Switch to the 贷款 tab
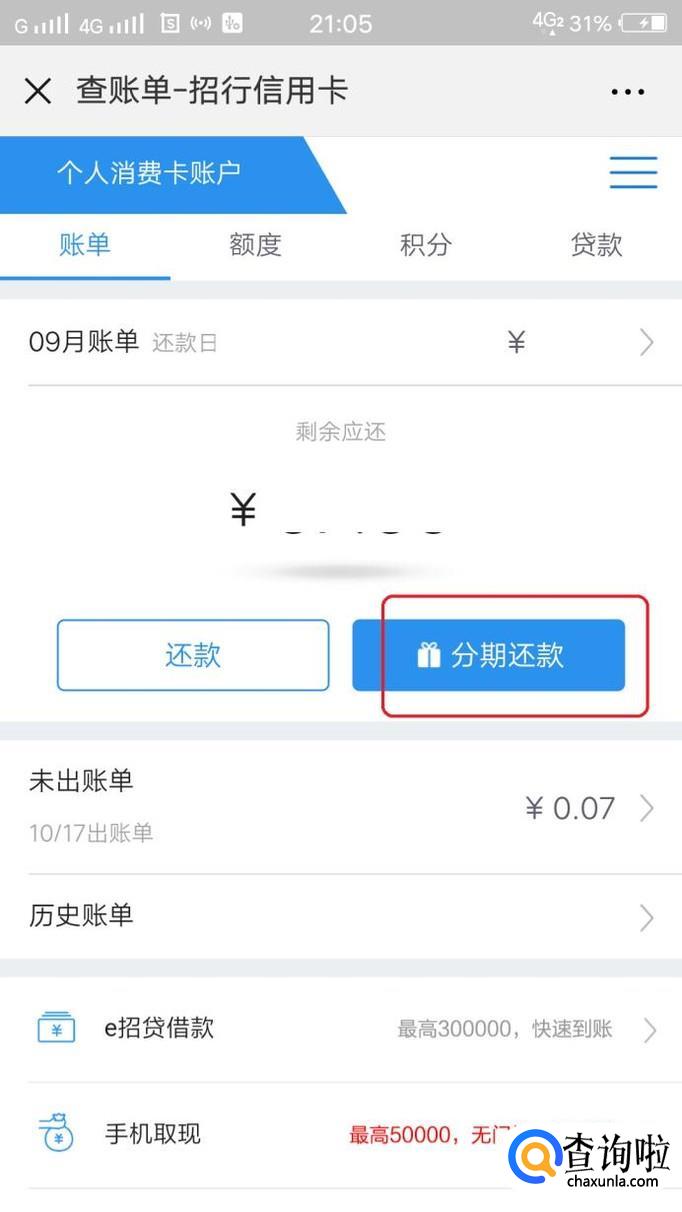This screenshot has height=1212, width=682. pyautogui.click(x=596, y=245)
